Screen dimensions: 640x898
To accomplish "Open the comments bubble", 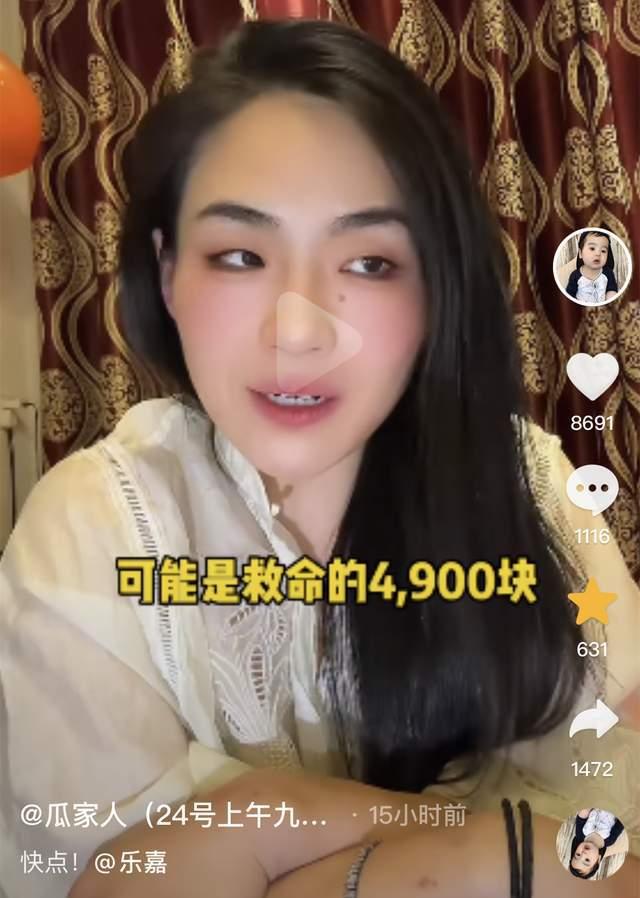I will point(592,490).
